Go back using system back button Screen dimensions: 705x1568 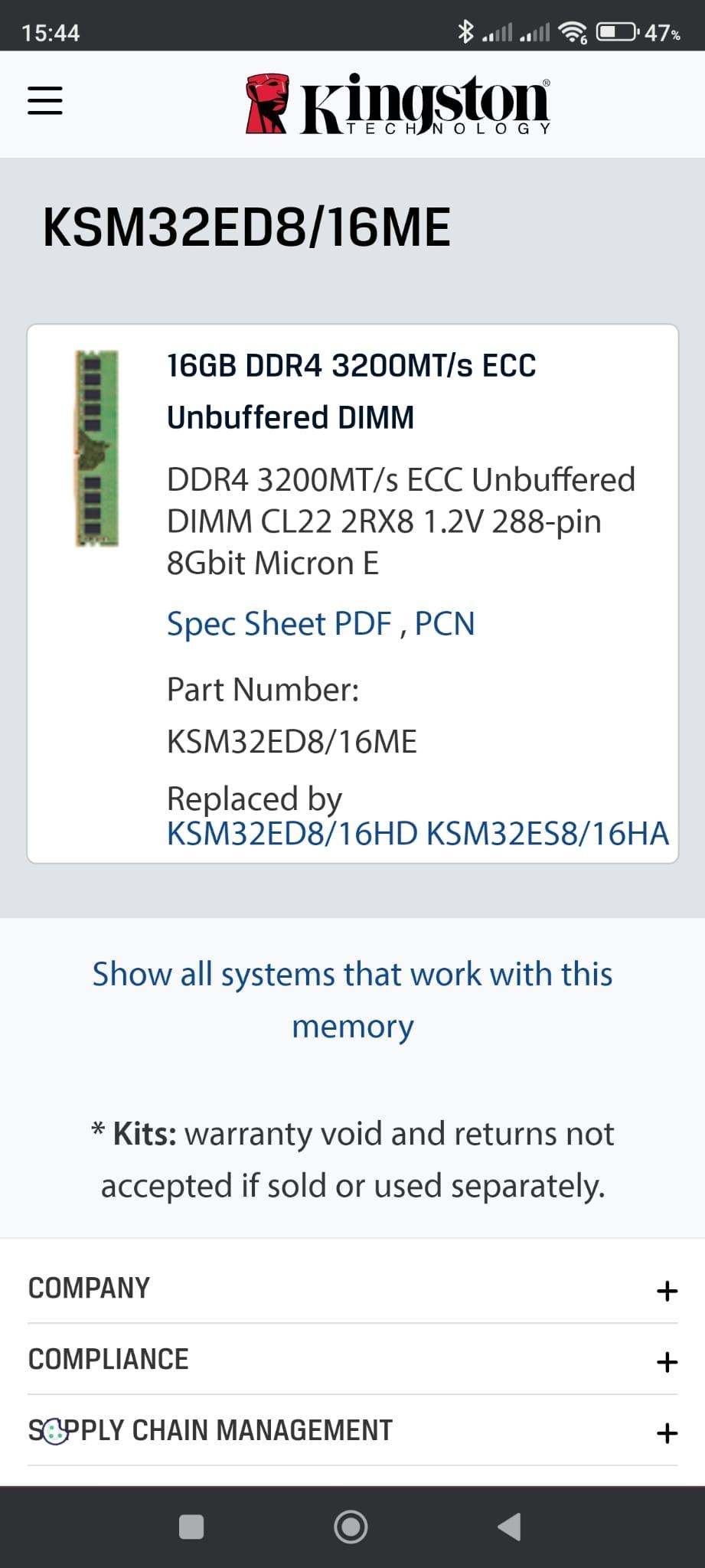[x=509, y=1527]
